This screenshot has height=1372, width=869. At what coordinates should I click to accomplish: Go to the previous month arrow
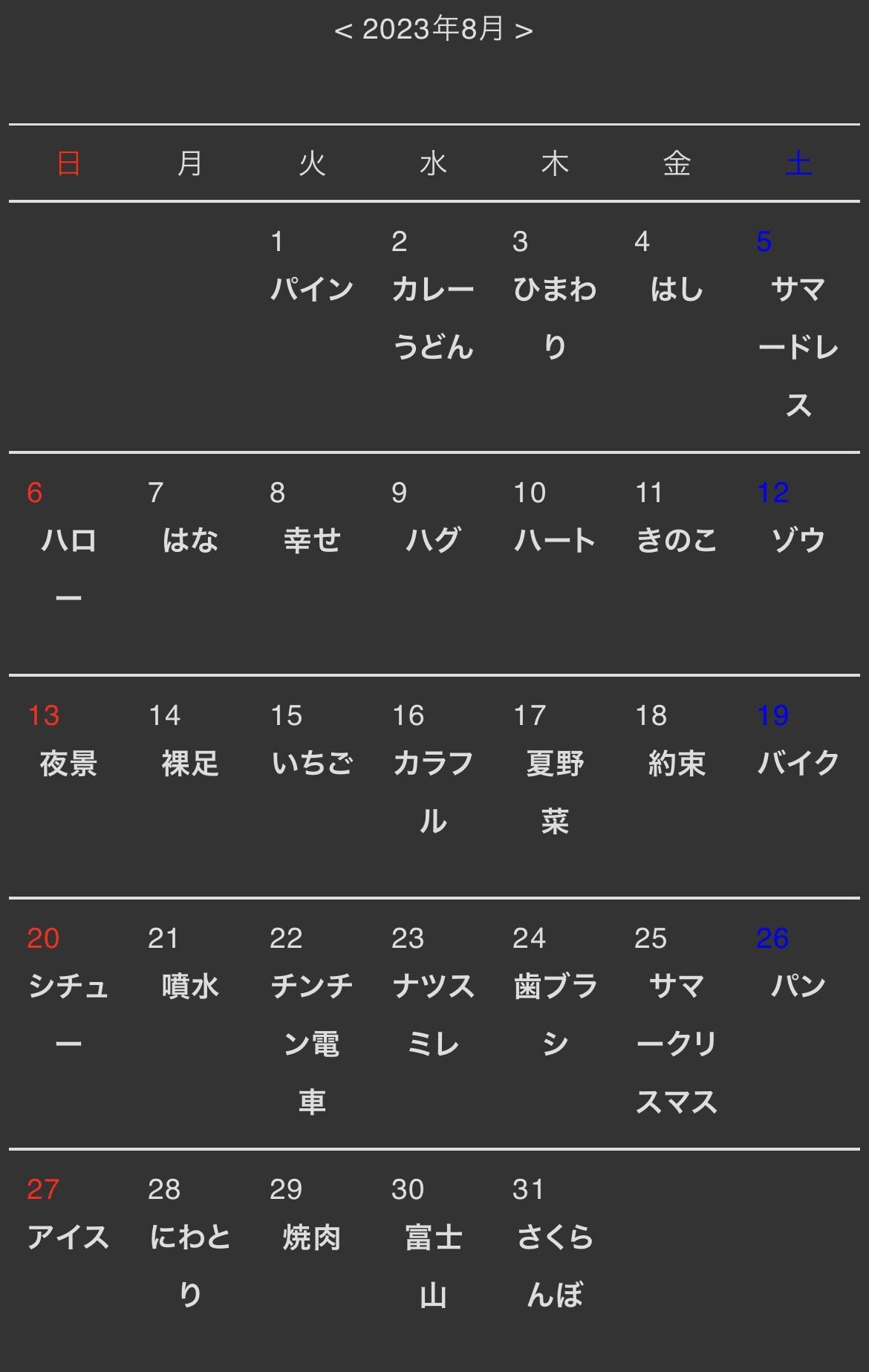tap(343, 31)
